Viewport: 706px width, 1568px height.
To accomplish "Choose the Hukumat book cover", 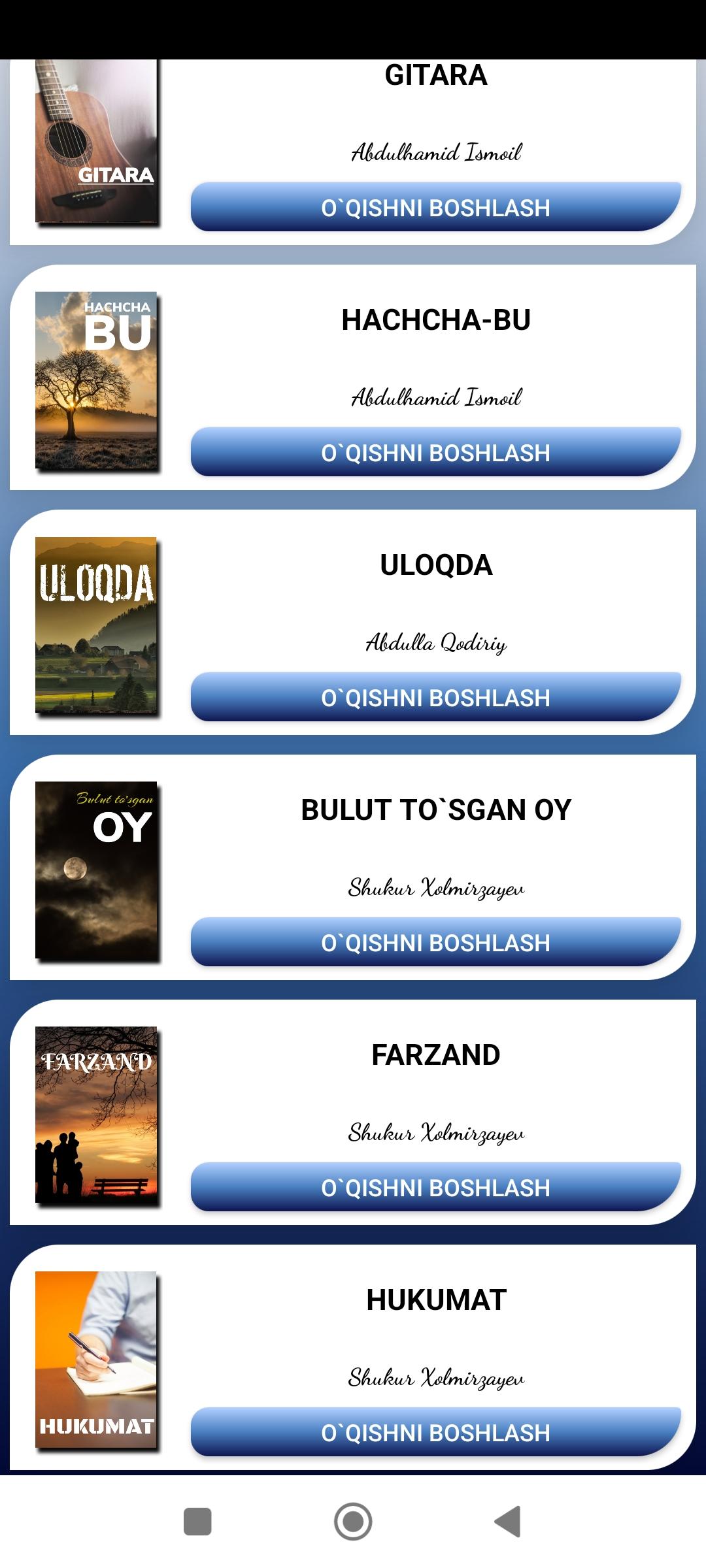I will pyautogui.click(x=96, y=1360).
